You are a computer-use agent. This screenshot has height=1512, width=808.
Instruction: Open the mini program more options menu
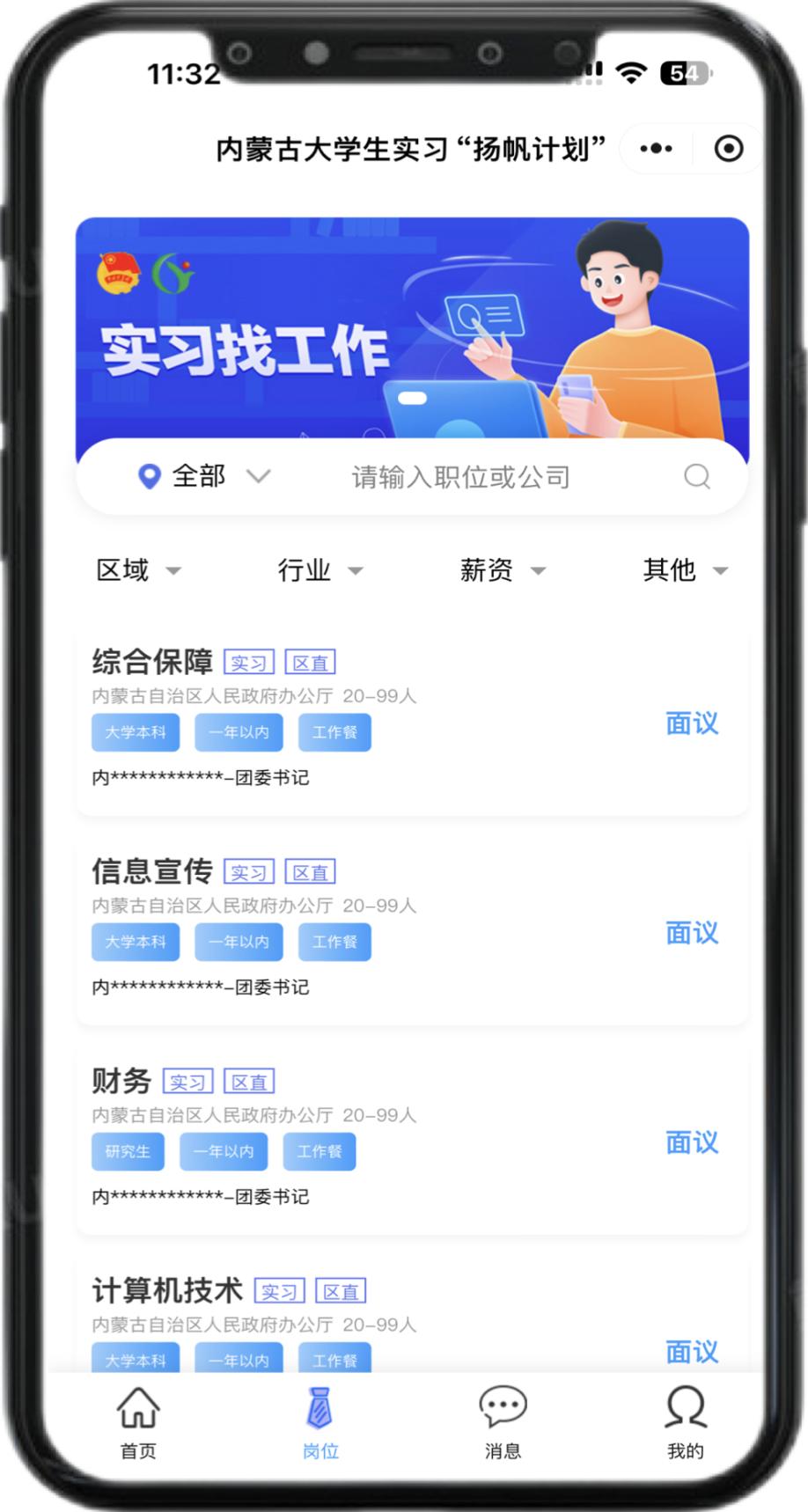[656, 149]
